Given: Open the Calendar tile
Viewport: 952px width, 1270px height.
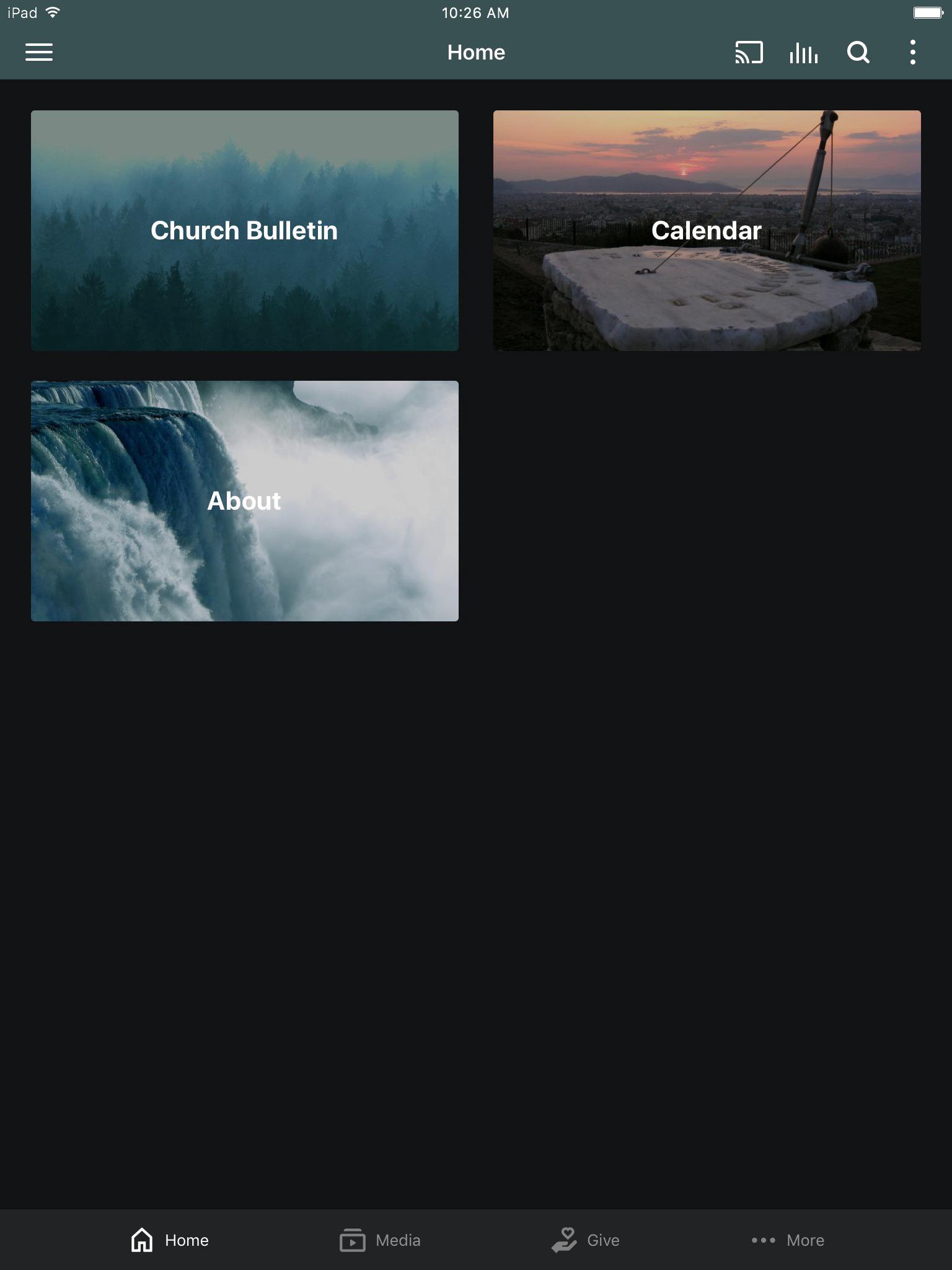Looking at the screenshot, I should point(707,231).
